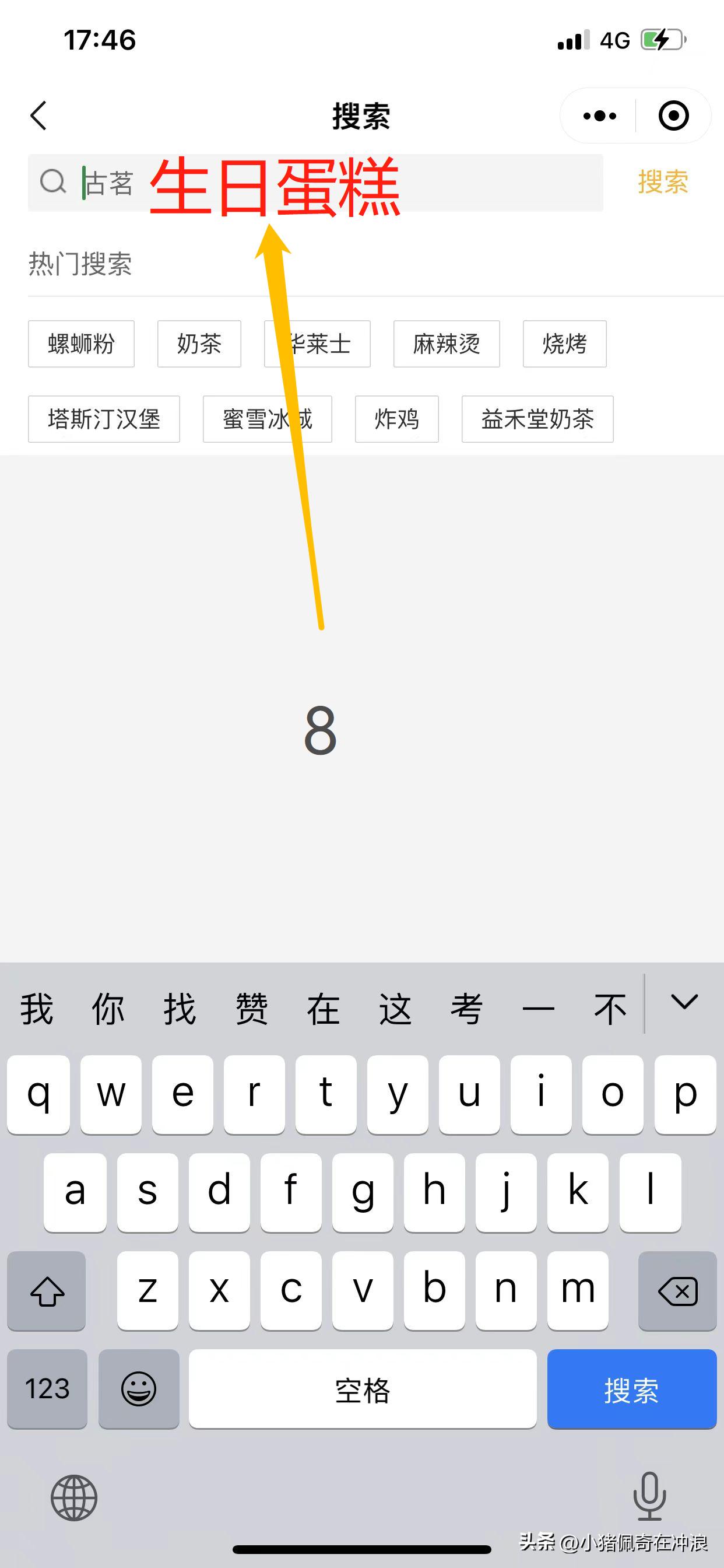Select the 螺蛳粉 hot search tag
This screenshot has width=724, height=1568.
point(81,344)
